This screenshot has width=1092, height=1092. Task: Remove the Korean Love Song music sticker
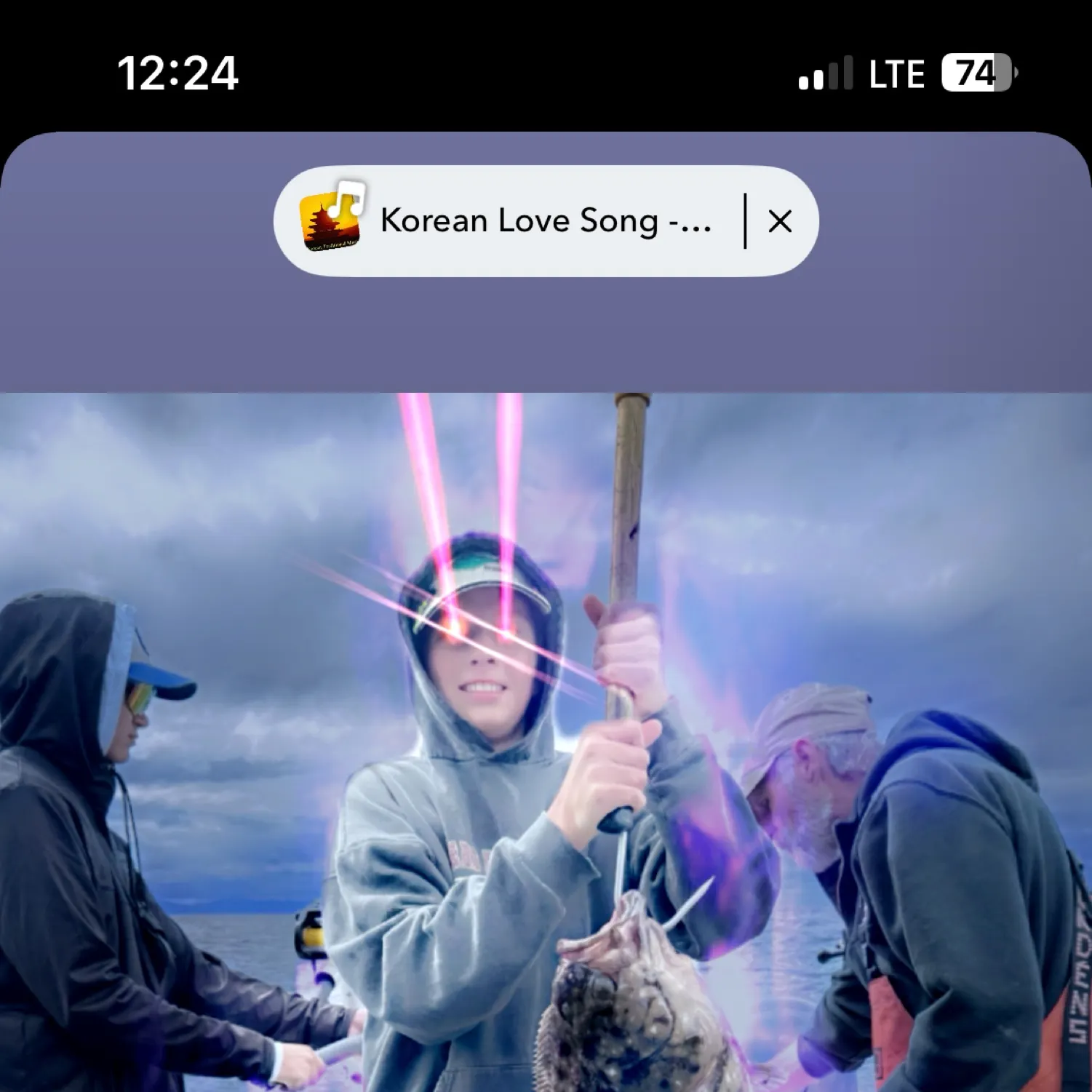780,221
